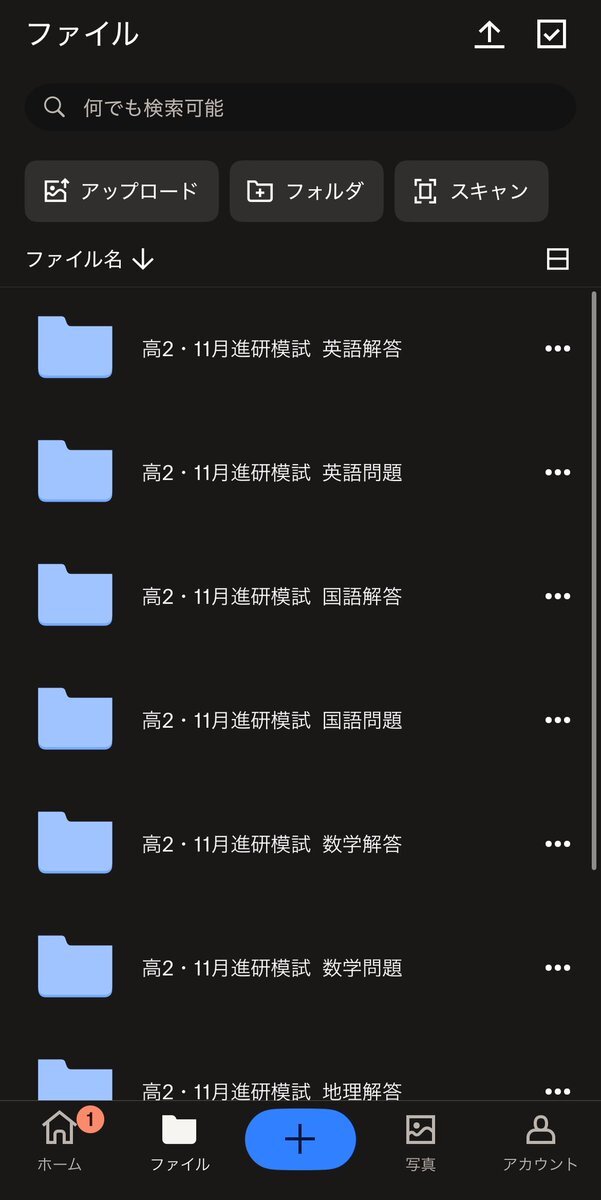Go to the ホーム tab
This screenshot has height=1200, width=601.
(60, 1142)
